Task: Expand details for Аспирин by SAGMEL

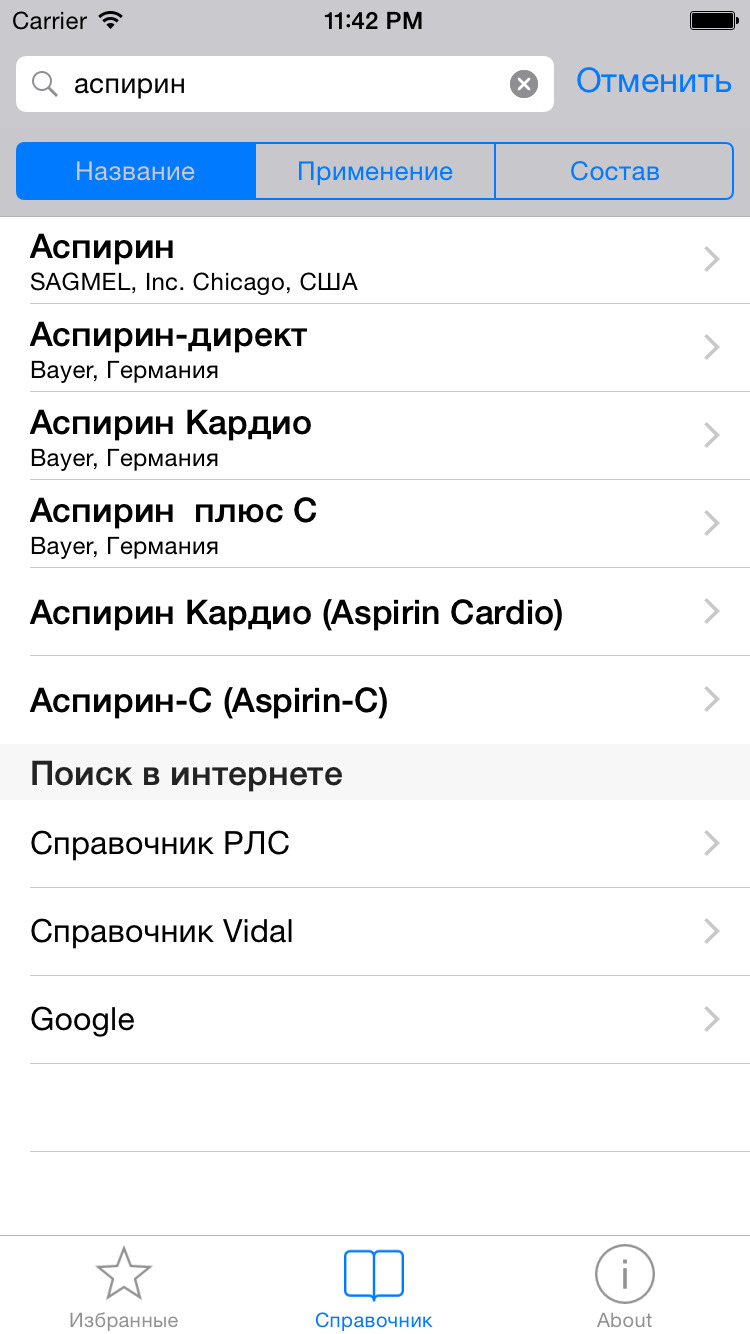Action: pyautogui.click(x=375, y=260)
